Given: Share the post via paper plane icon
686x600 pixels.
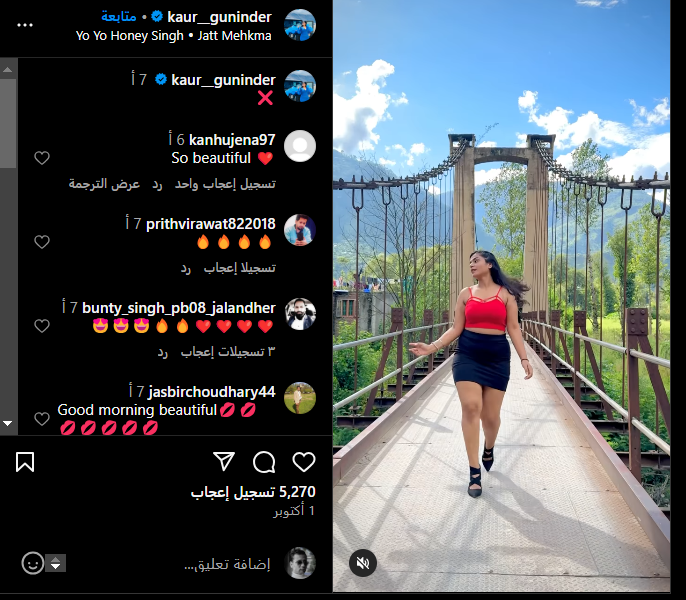Looking at the screenshot, I should point(224,461).
